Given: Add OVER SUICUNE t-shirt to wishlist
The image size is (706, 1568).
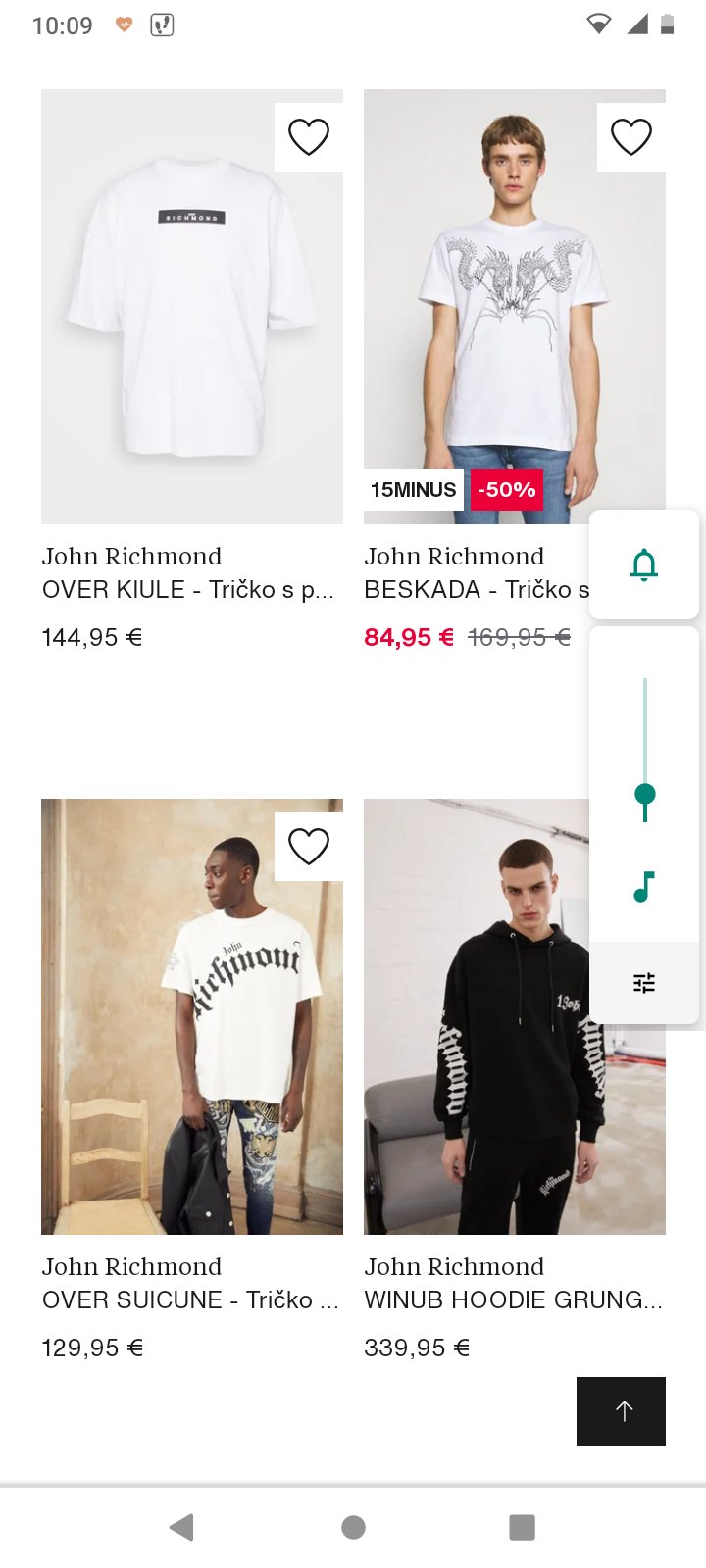Looking at the screenshot, I should (308, 847).
